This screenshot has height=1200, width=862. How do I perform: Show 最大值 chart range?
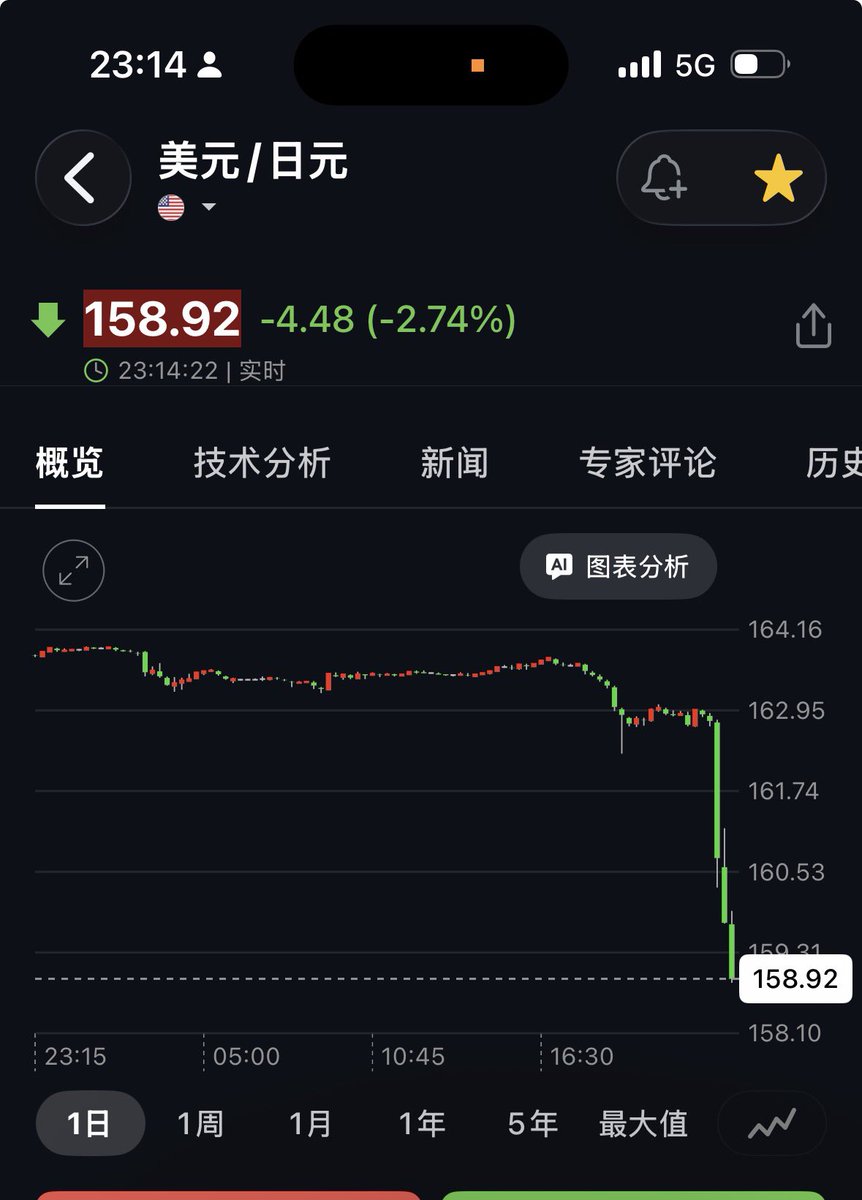pyautogui.click(x=643, y=1124)
